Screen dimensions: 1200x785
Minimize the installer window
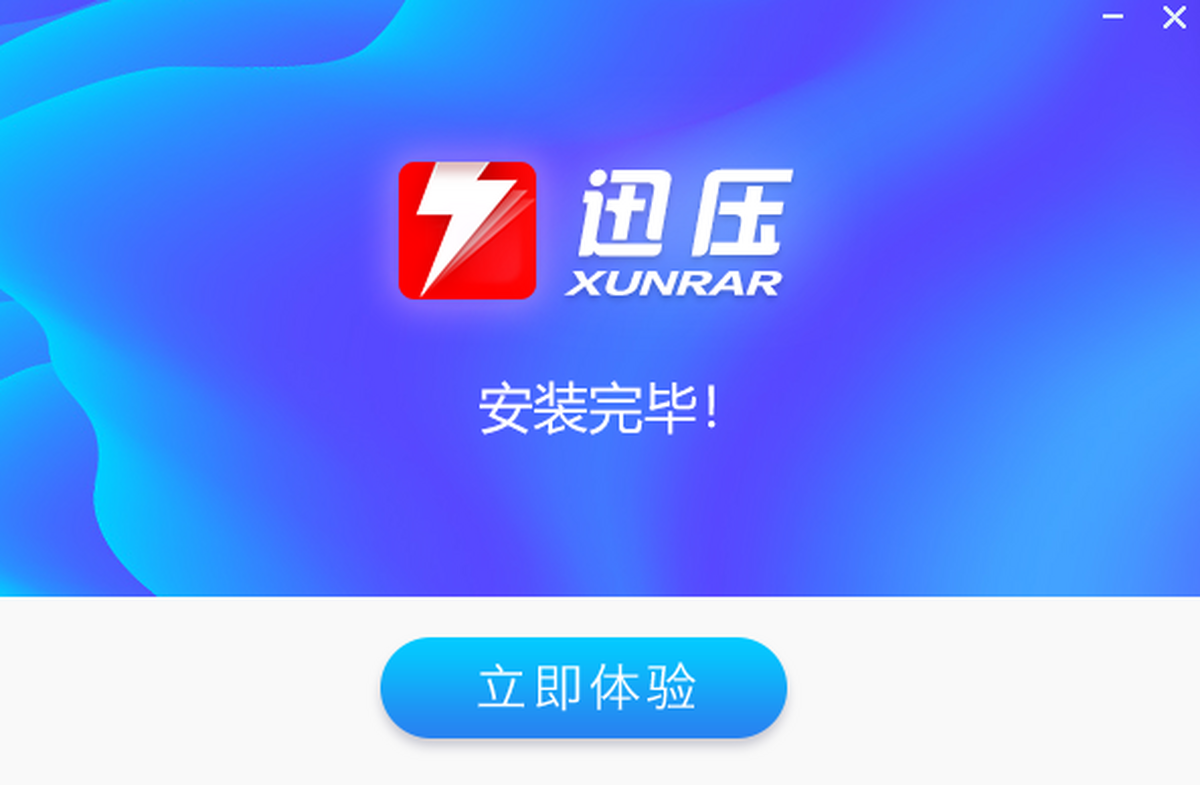(1112, 18)
